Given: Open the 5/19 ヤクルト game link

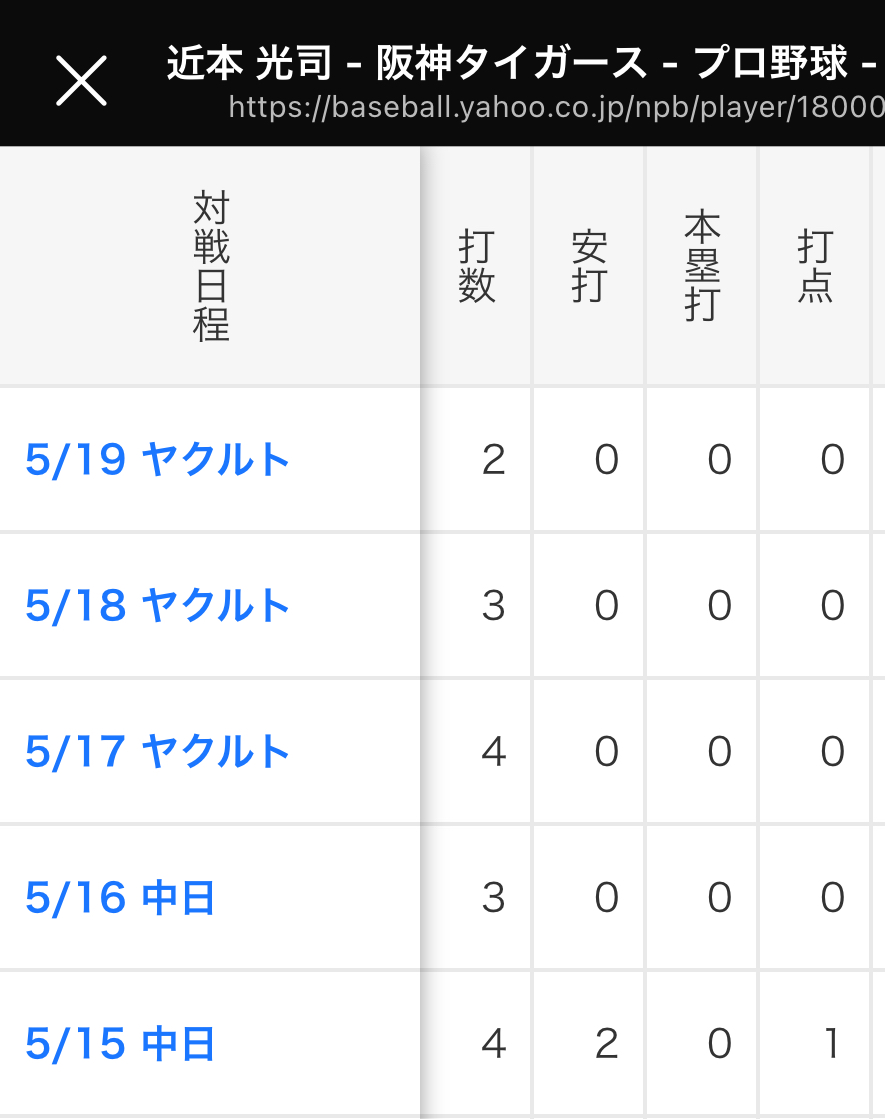Looking at the screenshot, I should [x=157, y=459].
